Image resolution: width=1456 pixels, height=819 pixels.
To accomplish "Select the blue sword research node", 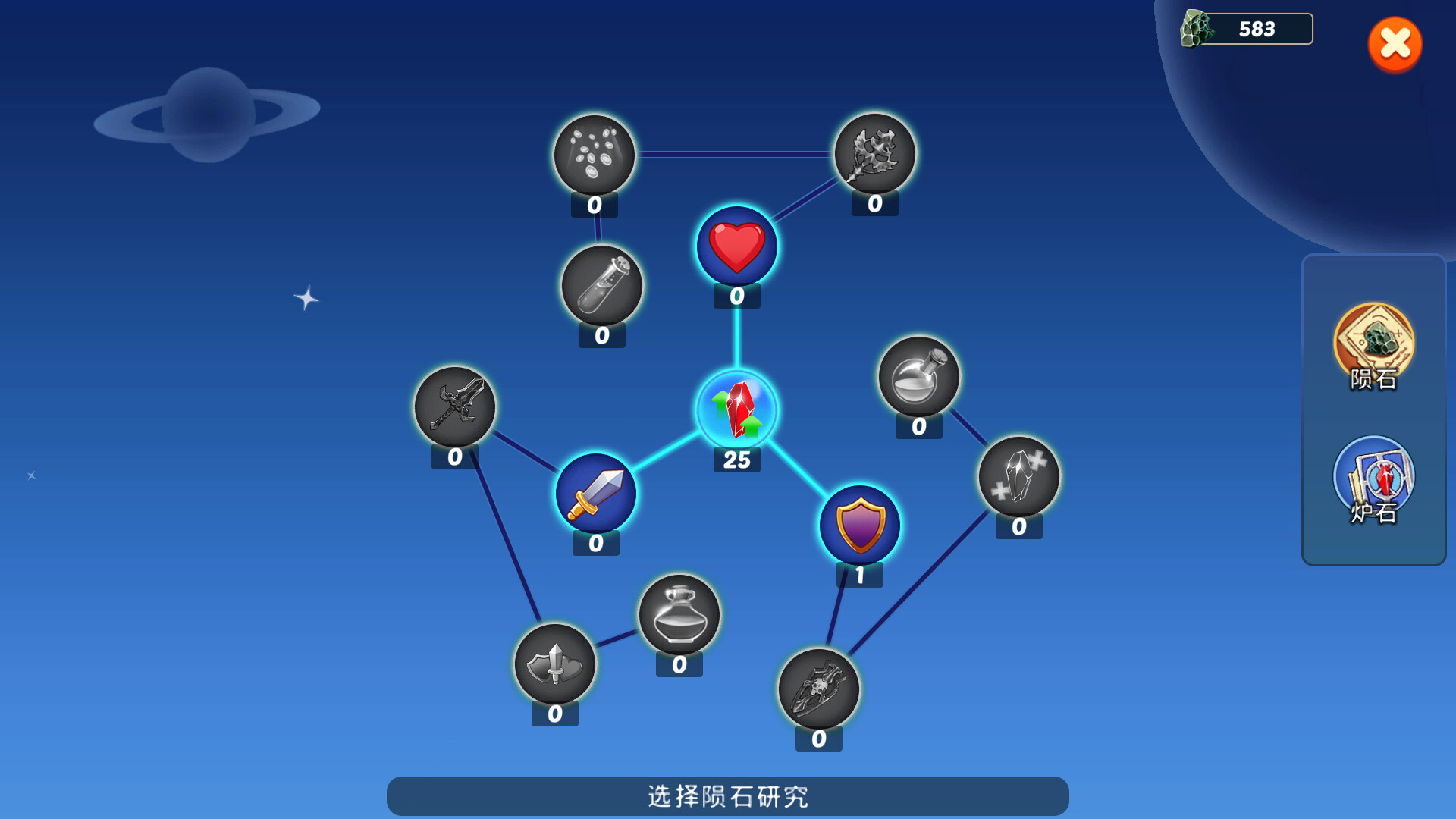I will (595, 494).
